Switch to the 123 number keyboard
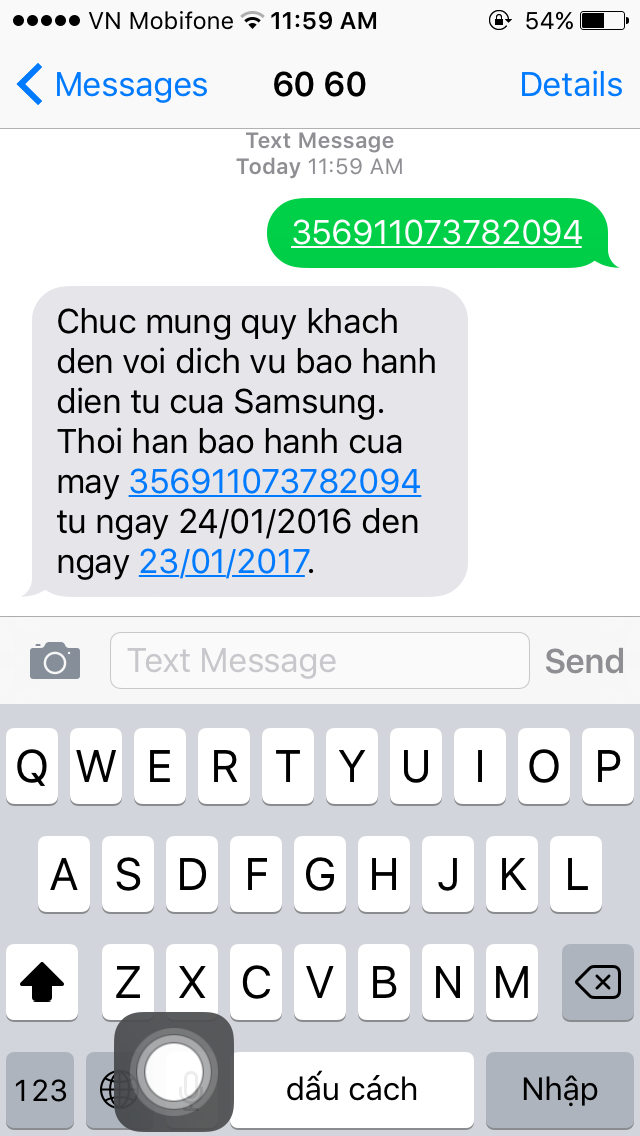 point(40,1089)
